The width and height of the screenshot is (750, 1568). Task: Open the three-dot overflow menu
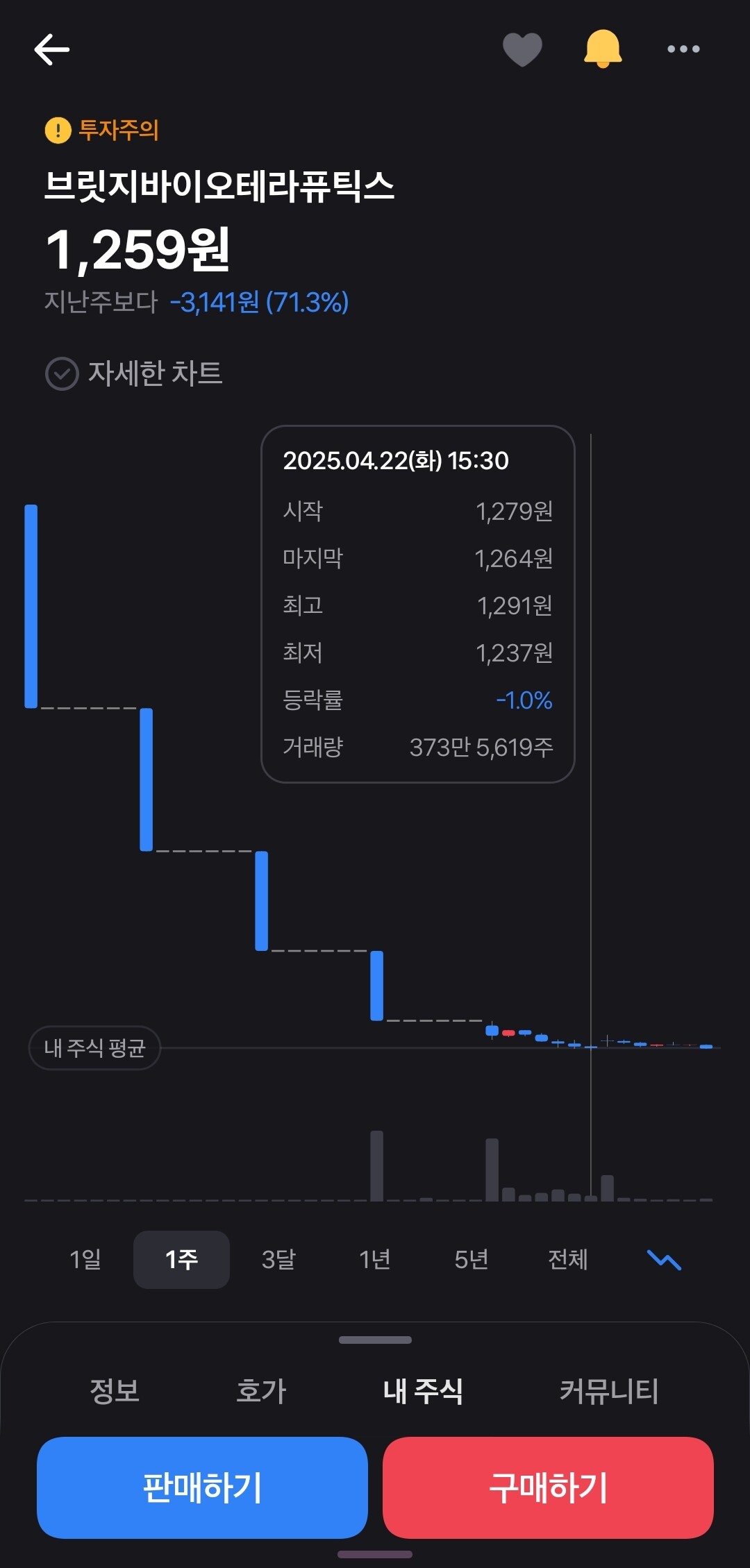click(683, 49)
